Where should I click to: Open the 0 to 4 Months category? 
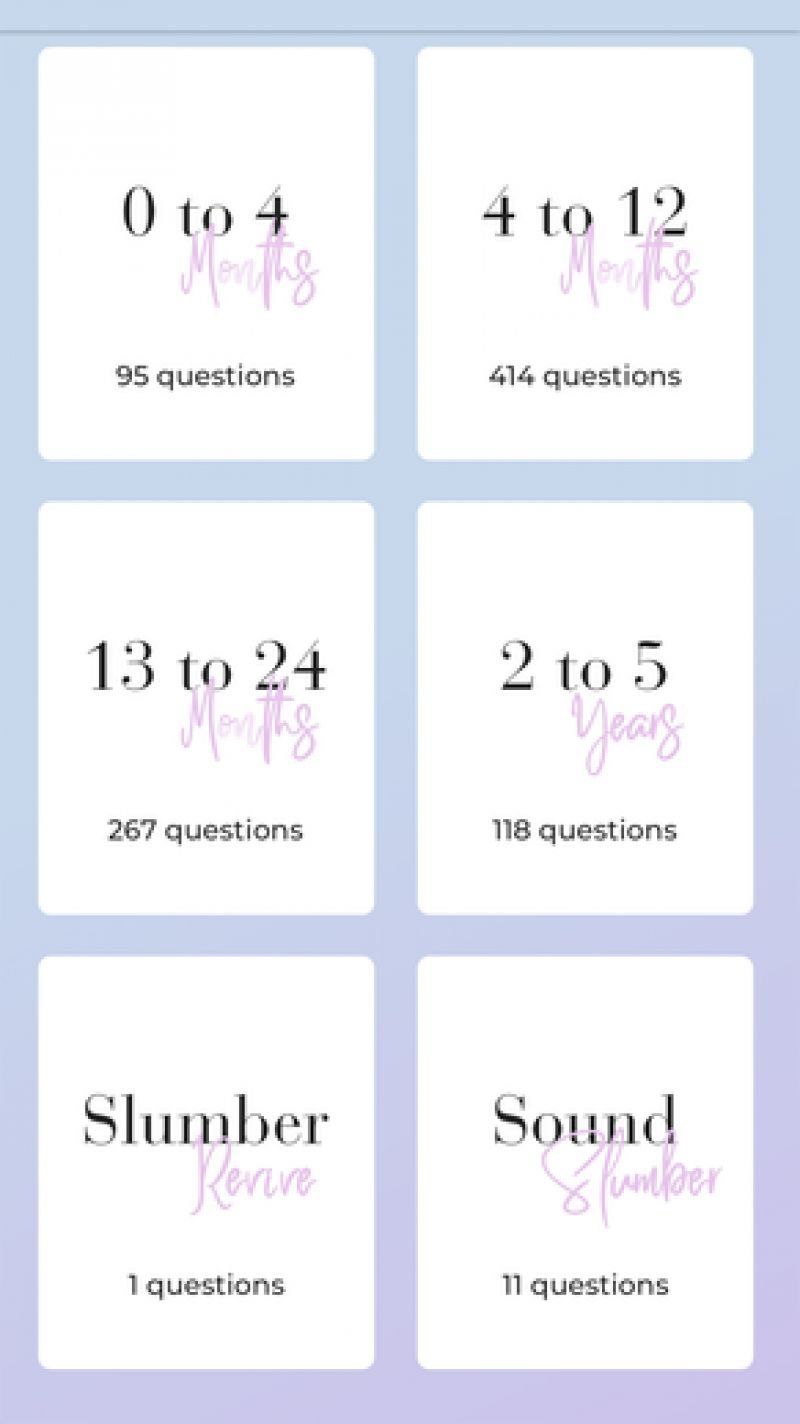(206, 254)
